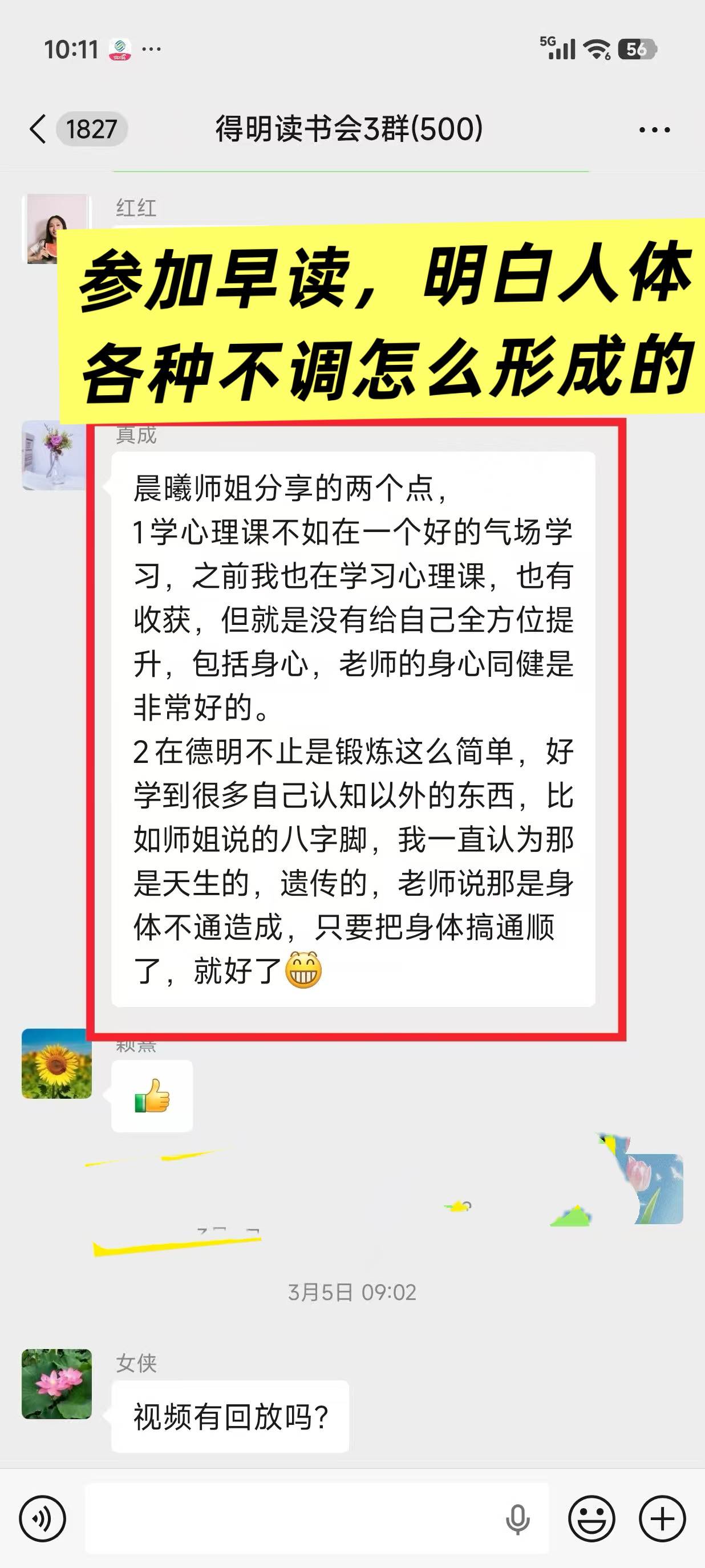
Task: Tap the microphone icon in the input box
Action: coord(517,1519)
